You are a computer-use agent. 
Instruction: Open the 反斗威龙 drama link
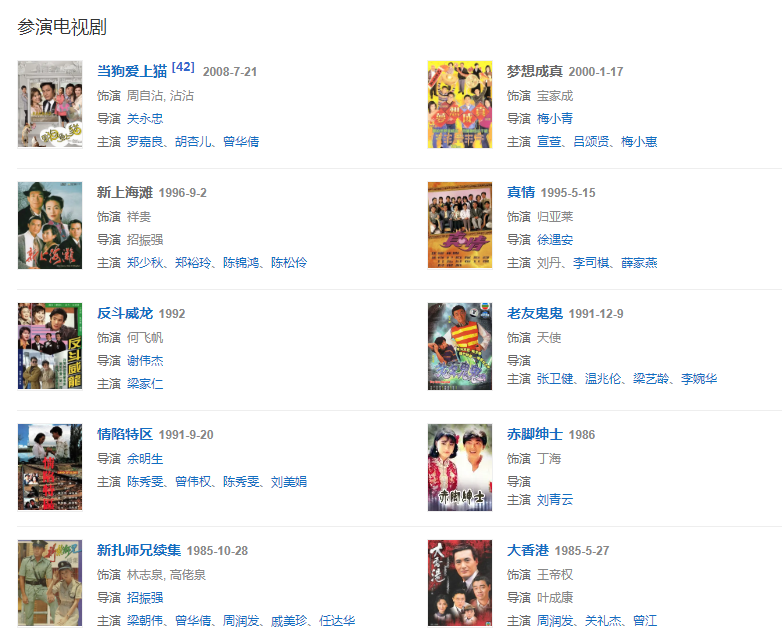click(x=125, y=313)
